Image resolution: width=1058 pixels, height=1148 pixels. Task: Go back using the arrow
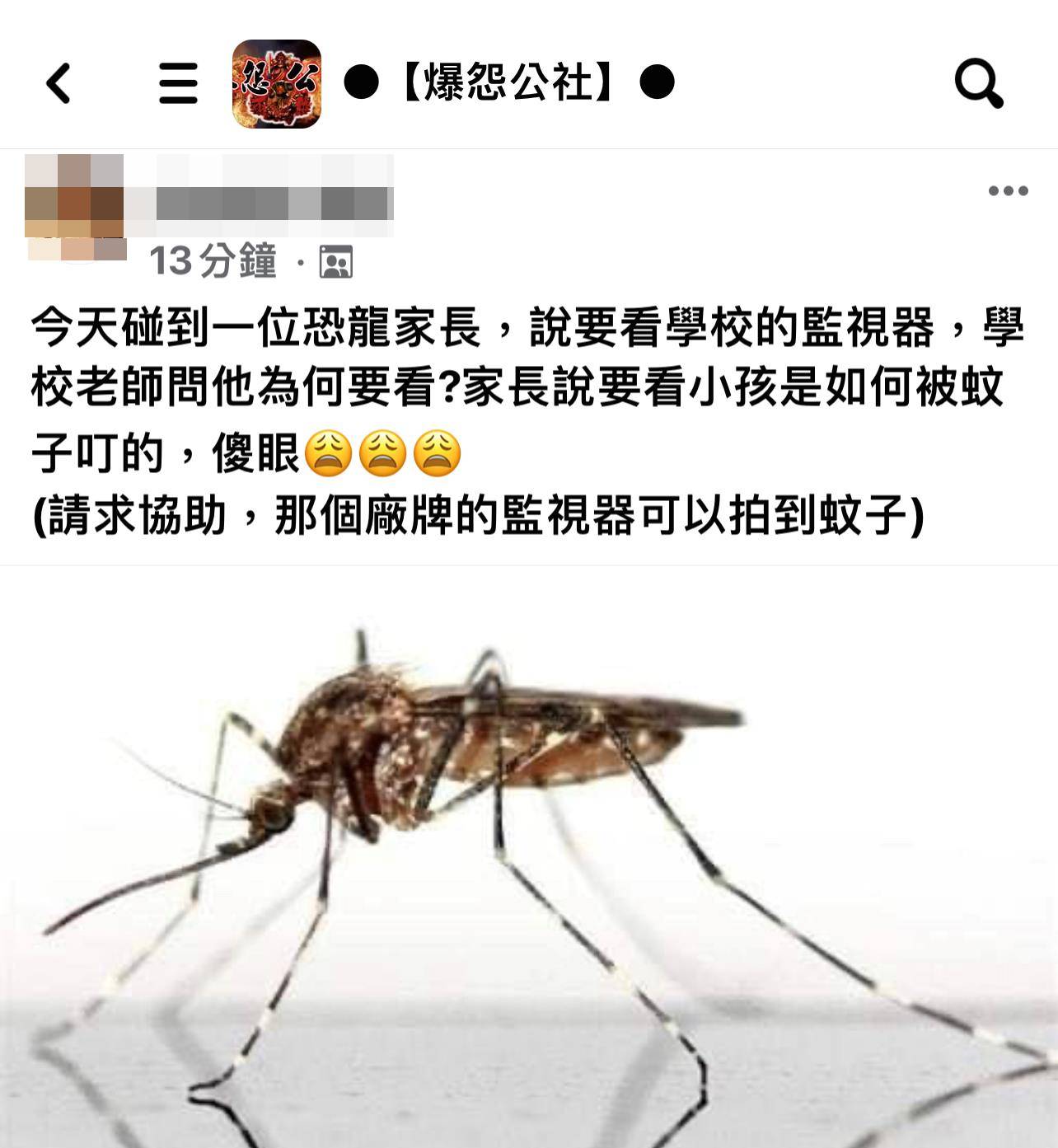pyautogui.click(x=58, y=83)
